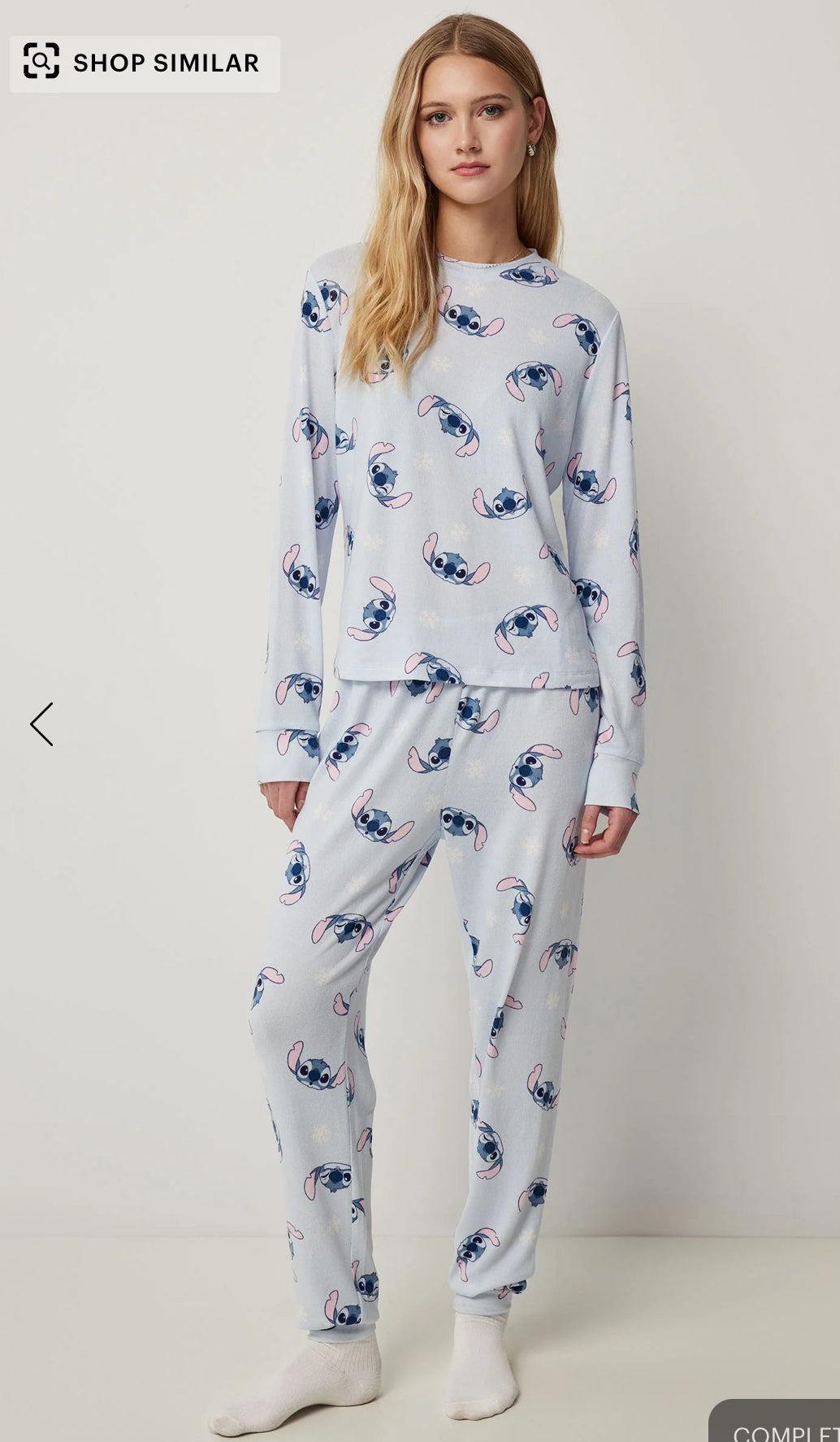
Task: Tap the Shop Similar button
Action: tap(145, 63)
